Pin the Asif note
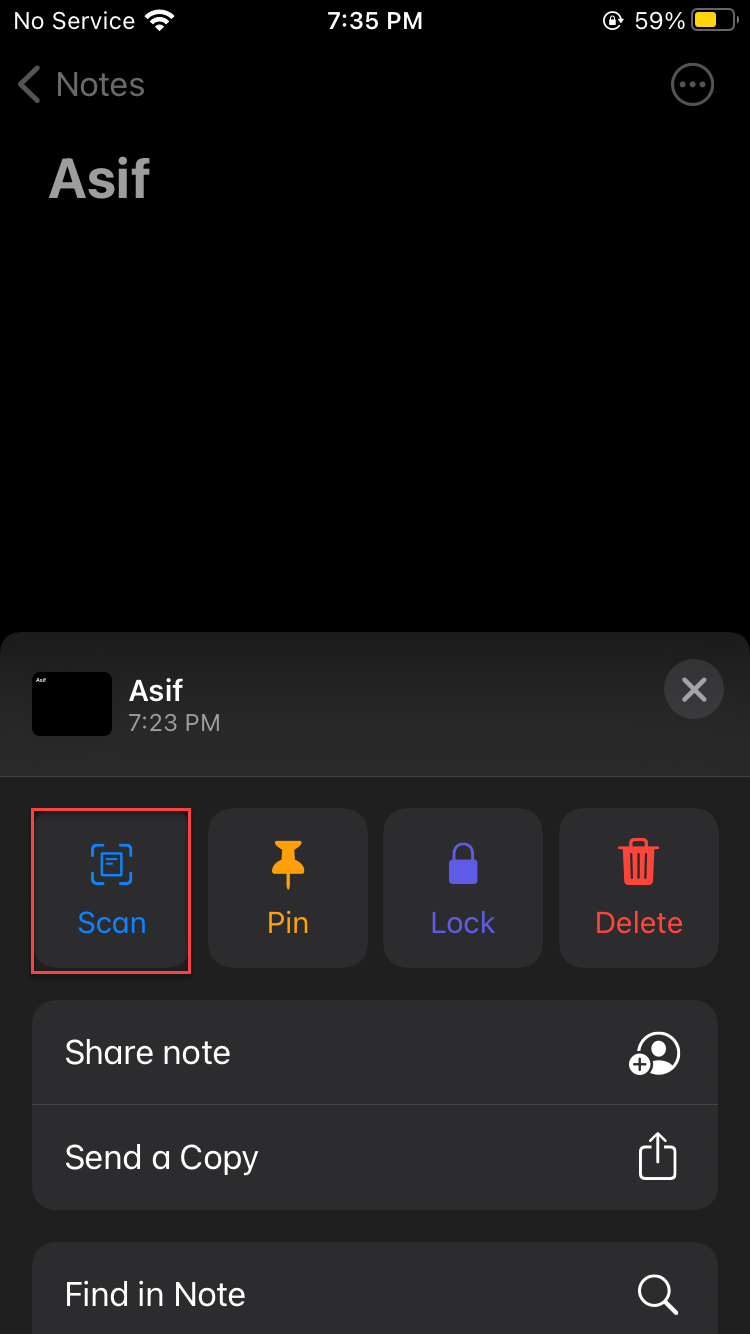This screenshot has height=1334, width=750. click(288, 889)
